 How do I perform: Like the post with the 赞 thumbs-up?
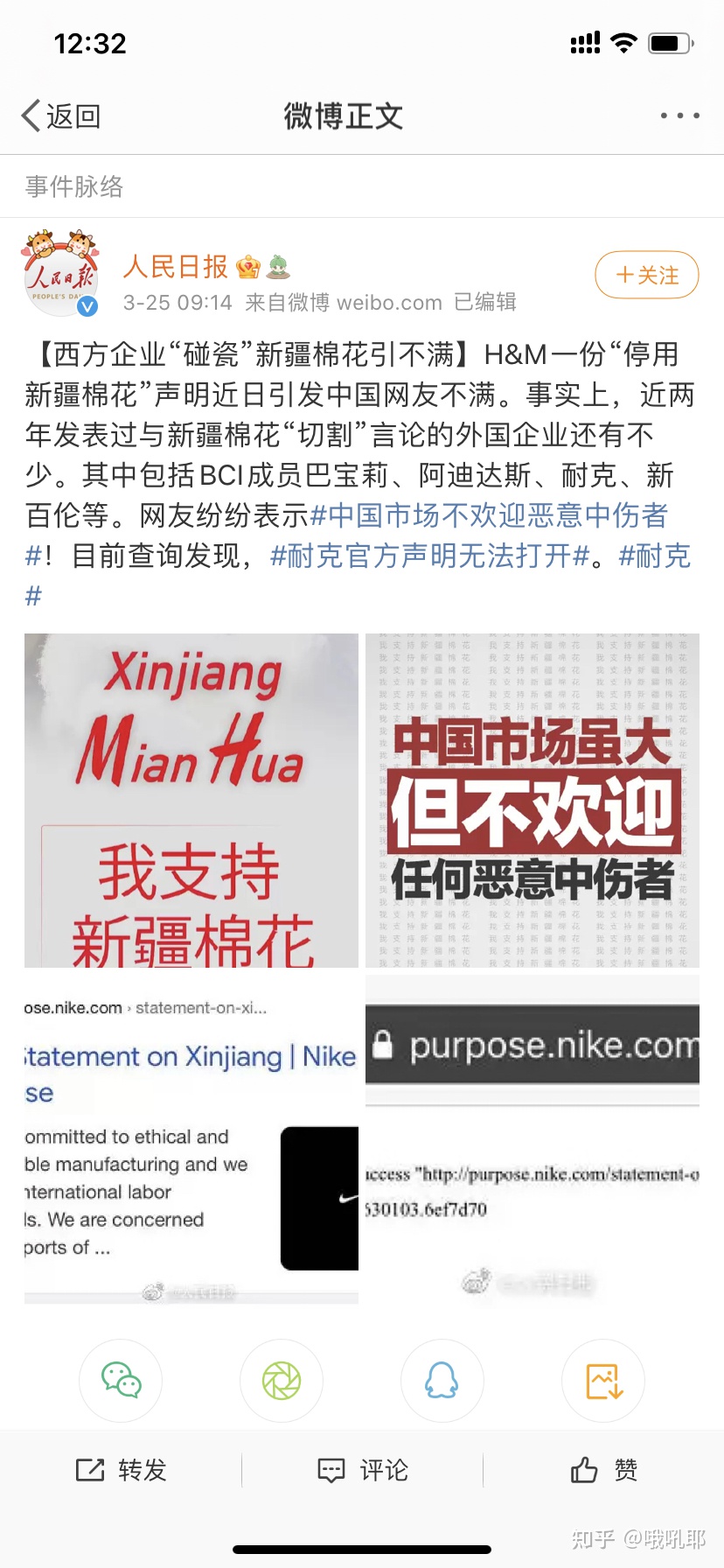(x=602, y=1469)
